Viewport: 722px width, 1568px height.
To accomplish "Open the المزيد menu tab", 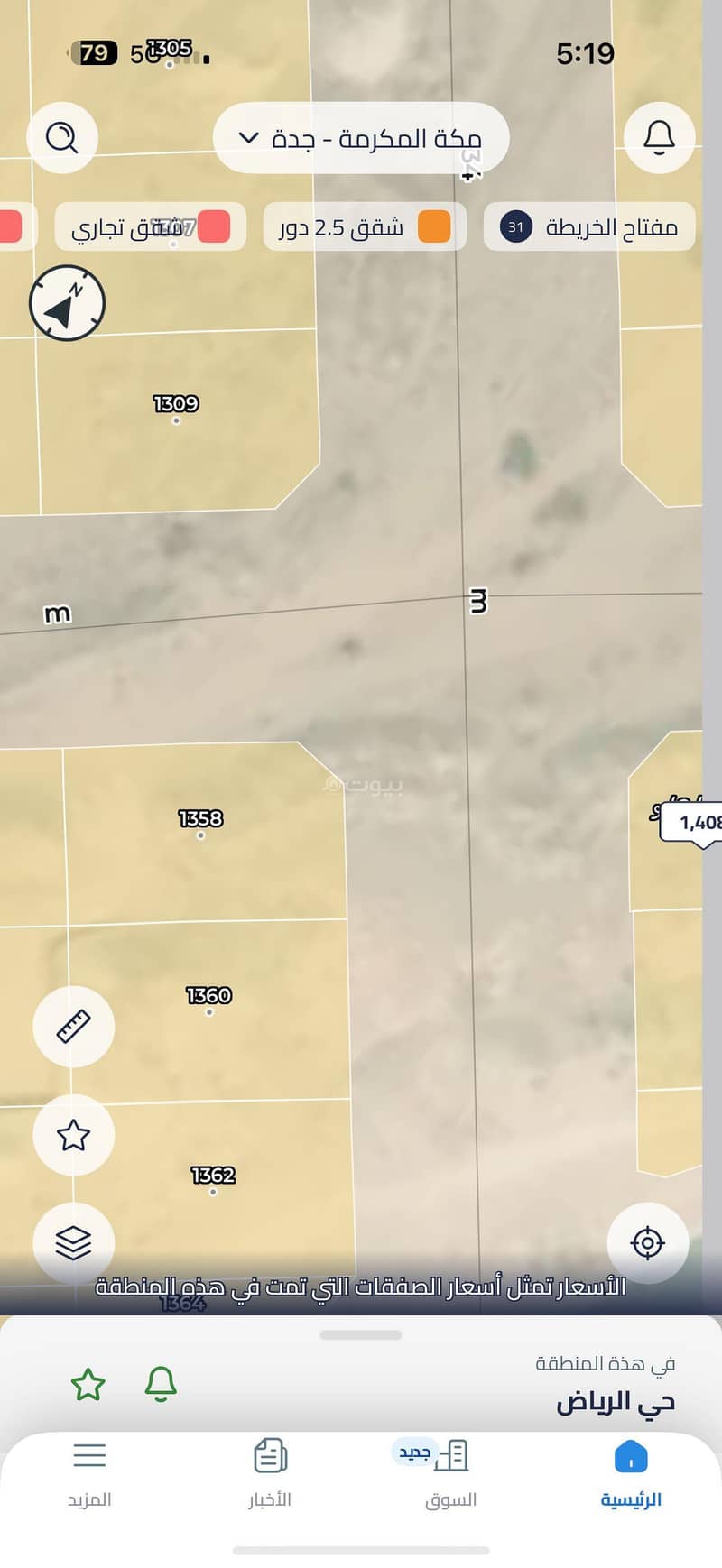I will point(89,1474).
